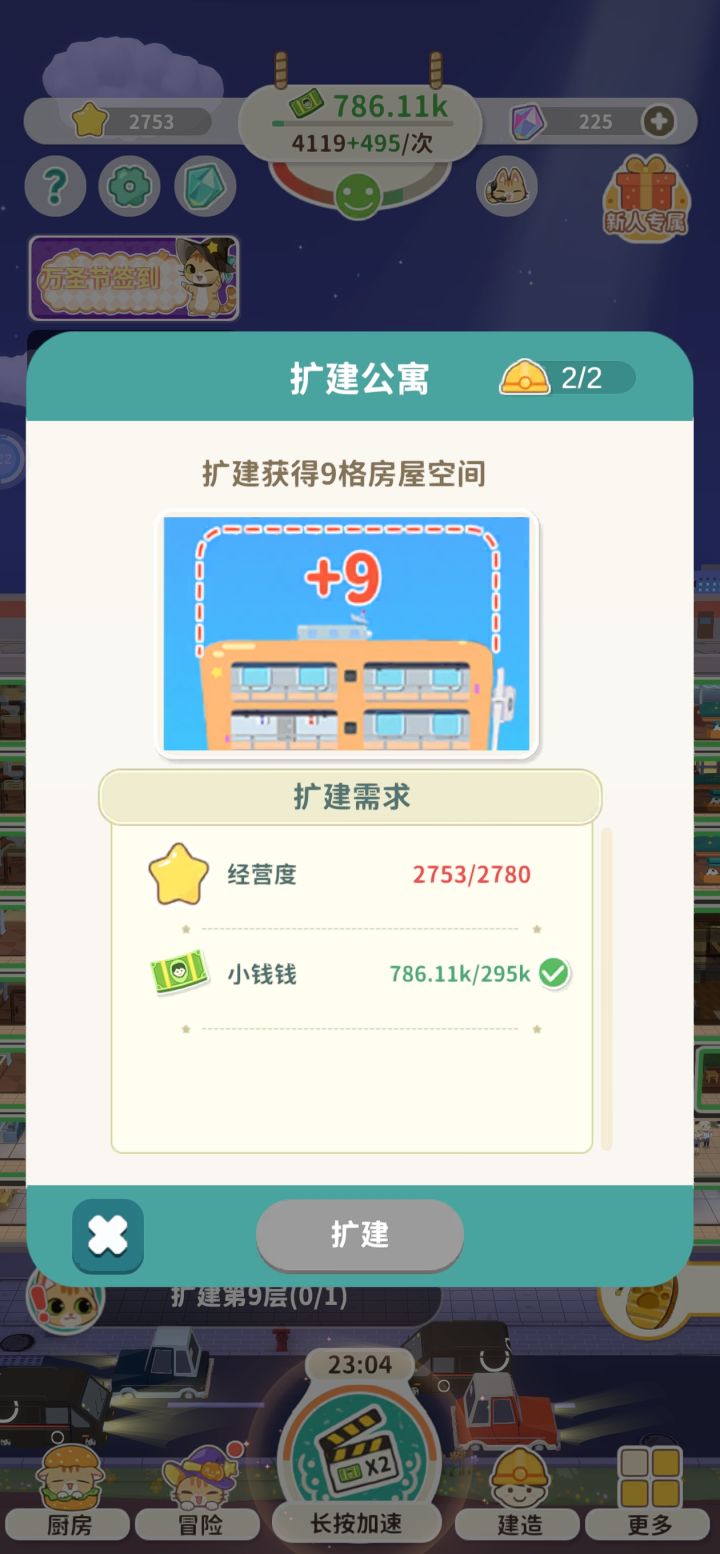Open the help question mark icon

56,187
